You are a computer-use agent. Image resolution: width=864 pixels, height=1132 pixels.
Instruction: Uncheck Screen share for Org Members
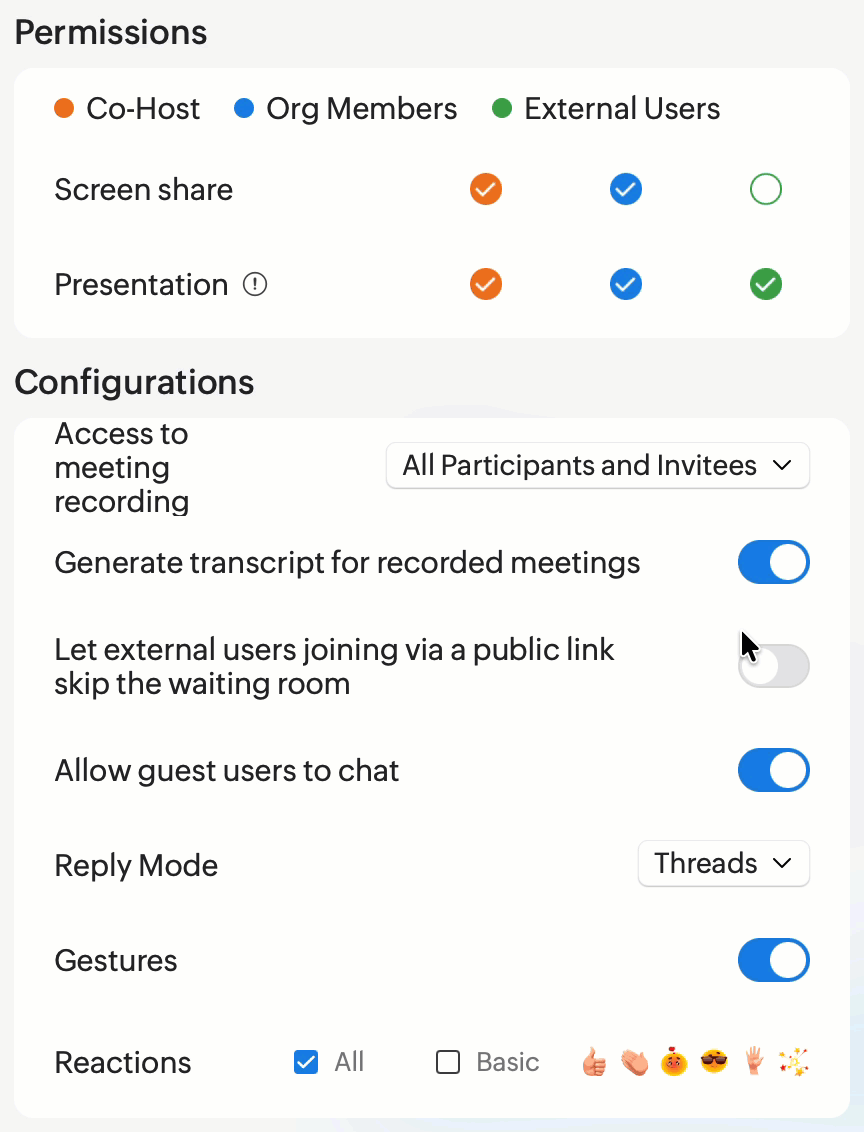tap(626, 189)
